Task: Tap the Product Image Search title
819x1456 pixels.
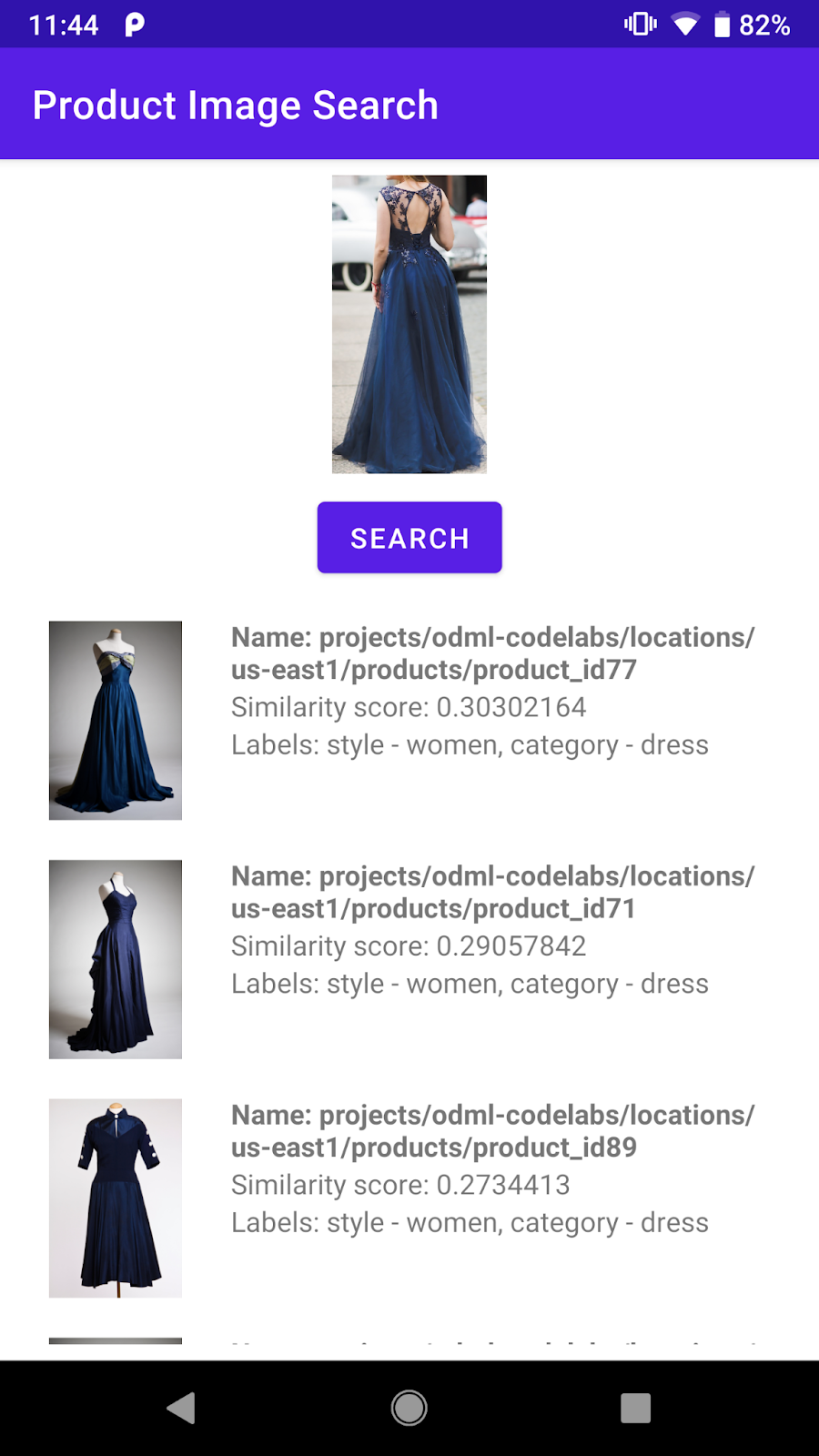Action: pos(235,105)
